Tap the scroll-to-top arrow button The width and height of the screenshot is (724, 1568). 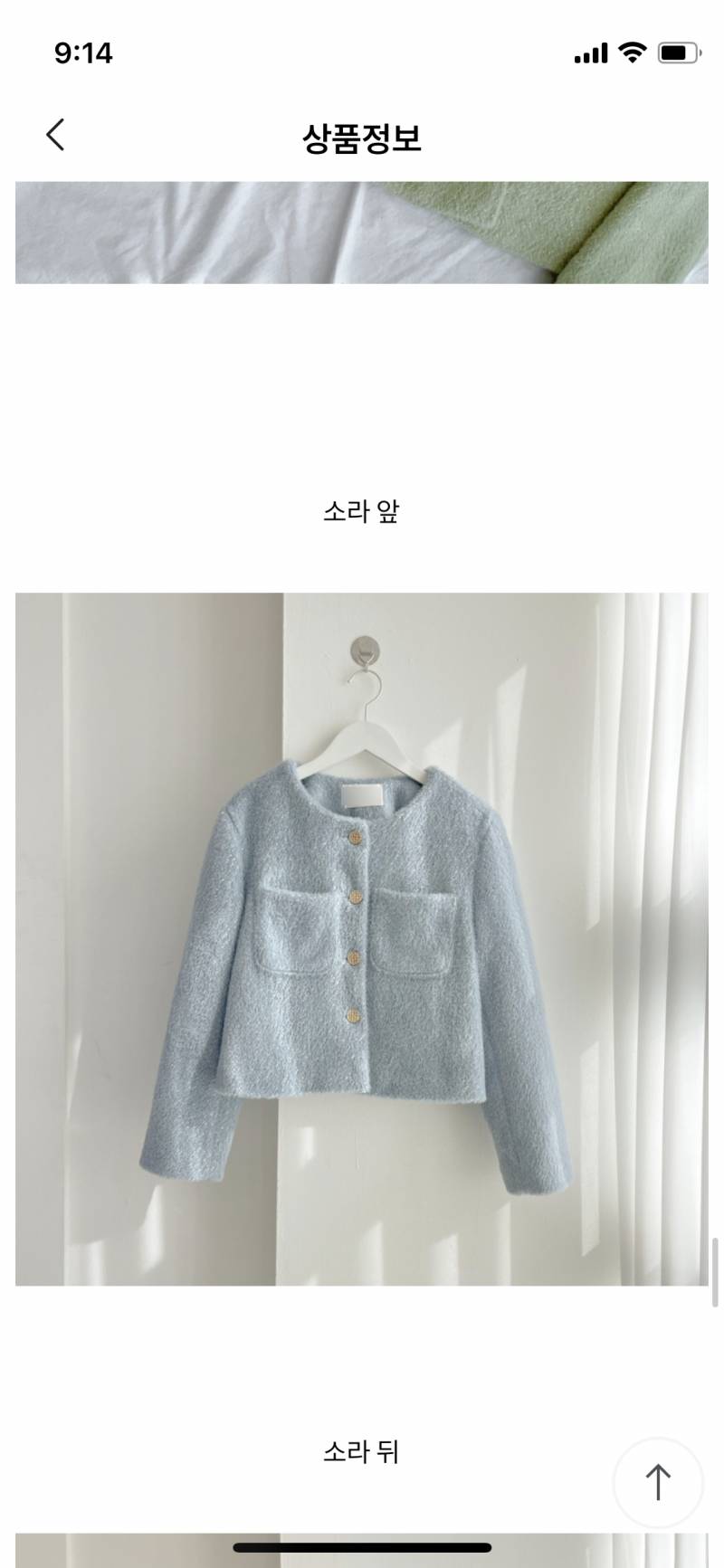658,1482
